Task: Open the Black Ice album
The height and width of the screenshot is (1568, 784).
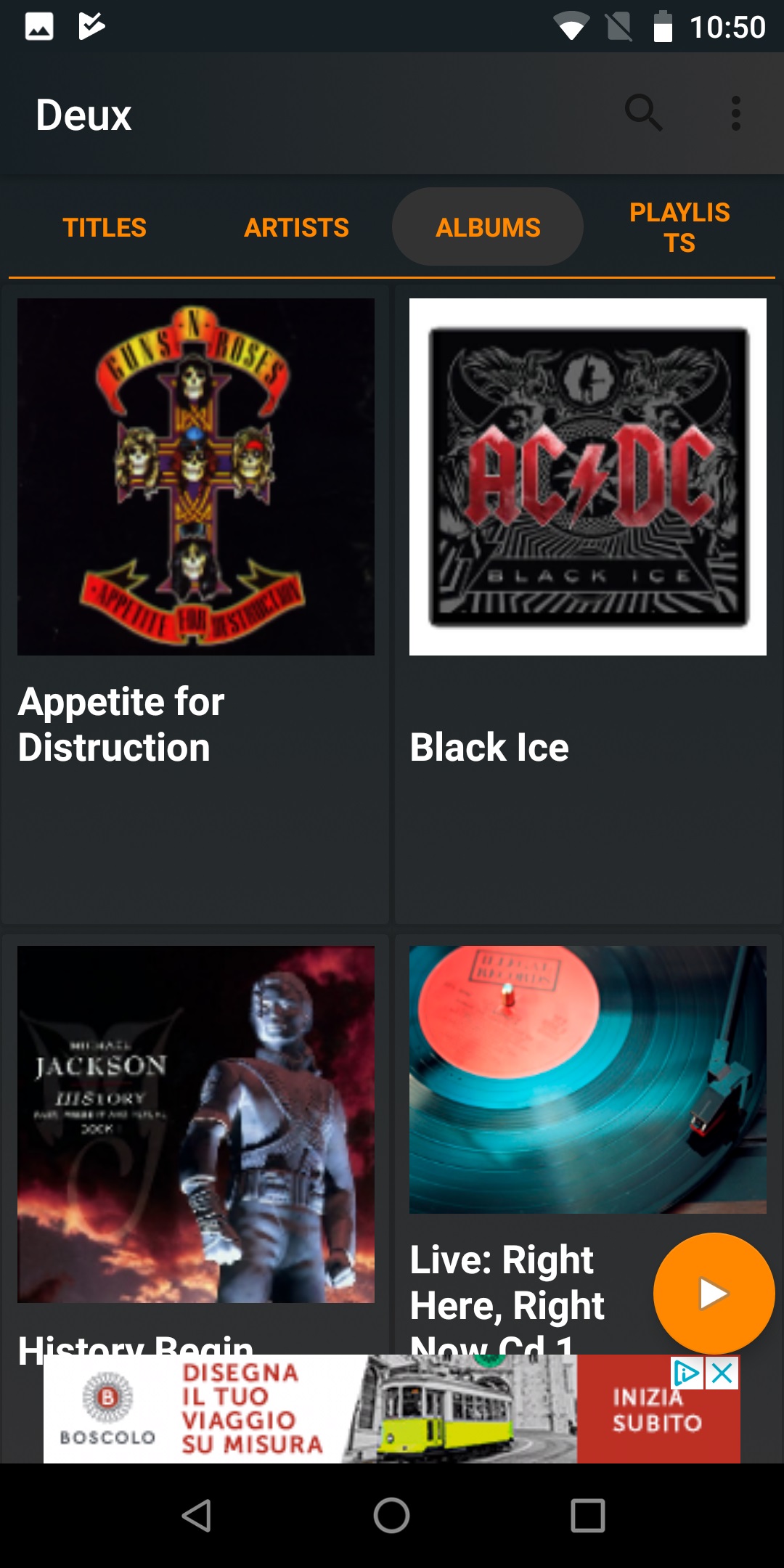Action: 588,604
